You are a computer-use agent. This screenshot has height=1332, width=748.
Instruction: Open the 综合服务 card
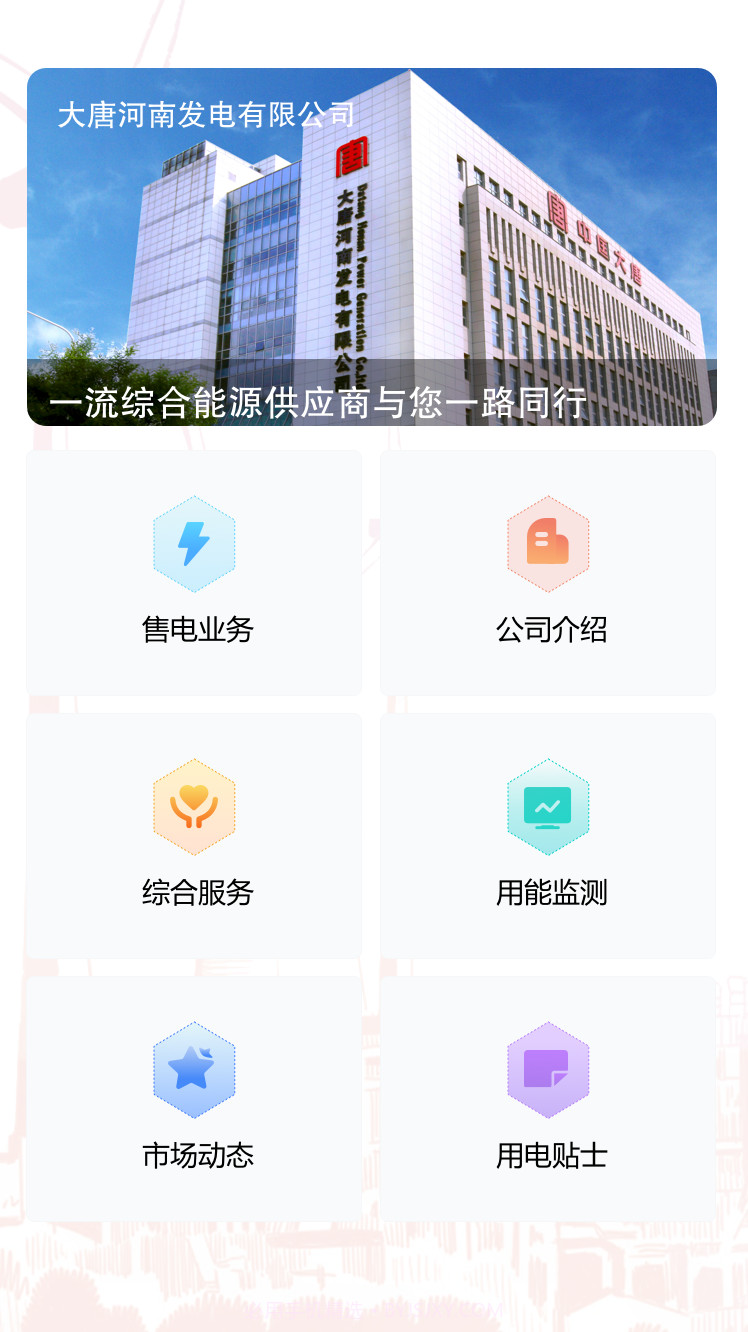click(194, 835)
